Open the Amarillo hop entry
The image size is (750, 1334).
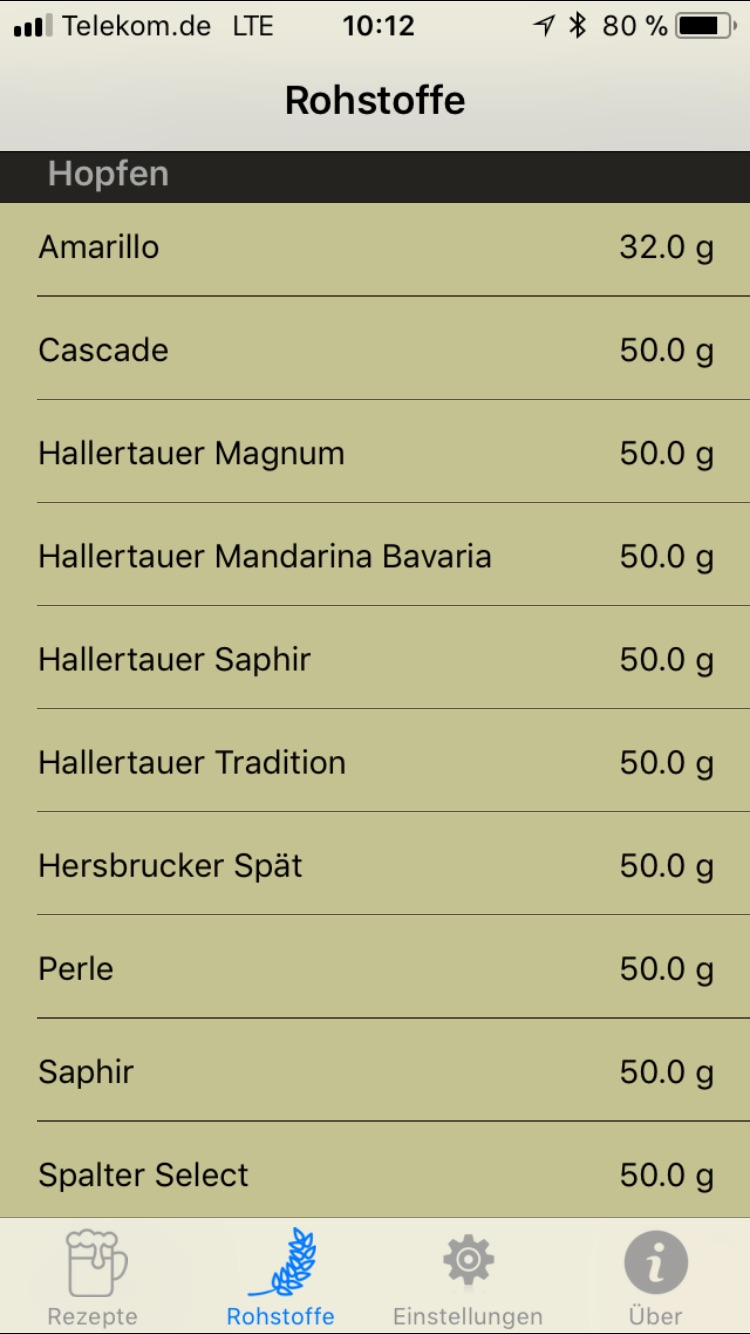click(375, 247)
